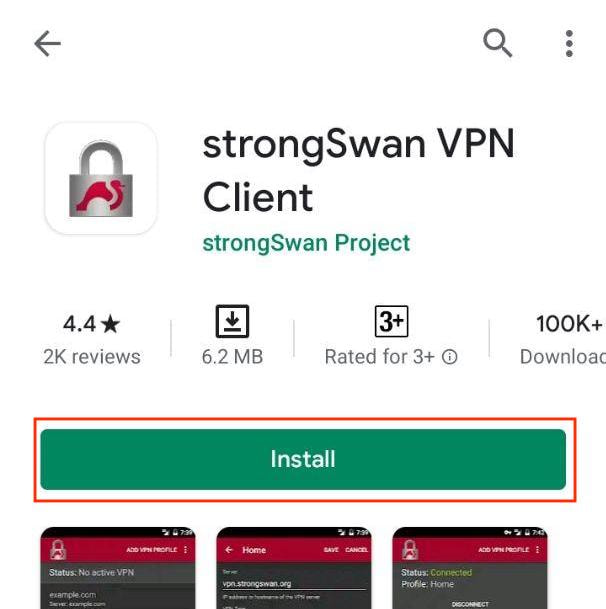Viewport: 606px width, 609px height.
Task: Open the Status Connected screenshot
Action: click(469, 568)
